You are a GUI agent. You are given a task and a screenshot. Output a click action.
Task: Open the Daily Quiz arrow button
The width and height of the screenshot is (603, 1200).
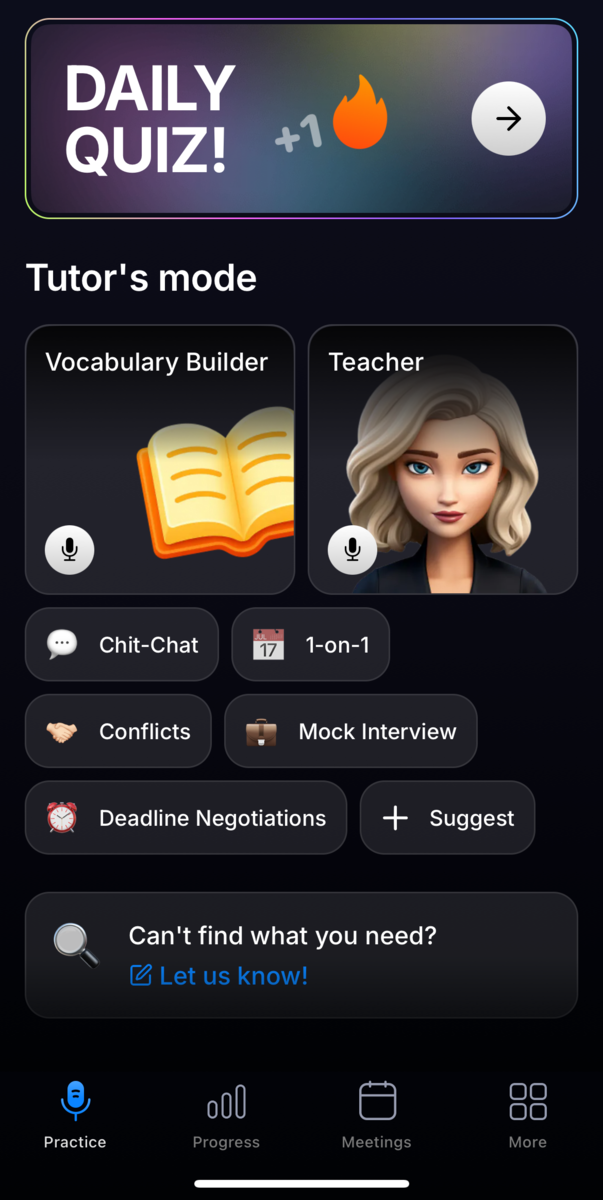coord(508,119)
